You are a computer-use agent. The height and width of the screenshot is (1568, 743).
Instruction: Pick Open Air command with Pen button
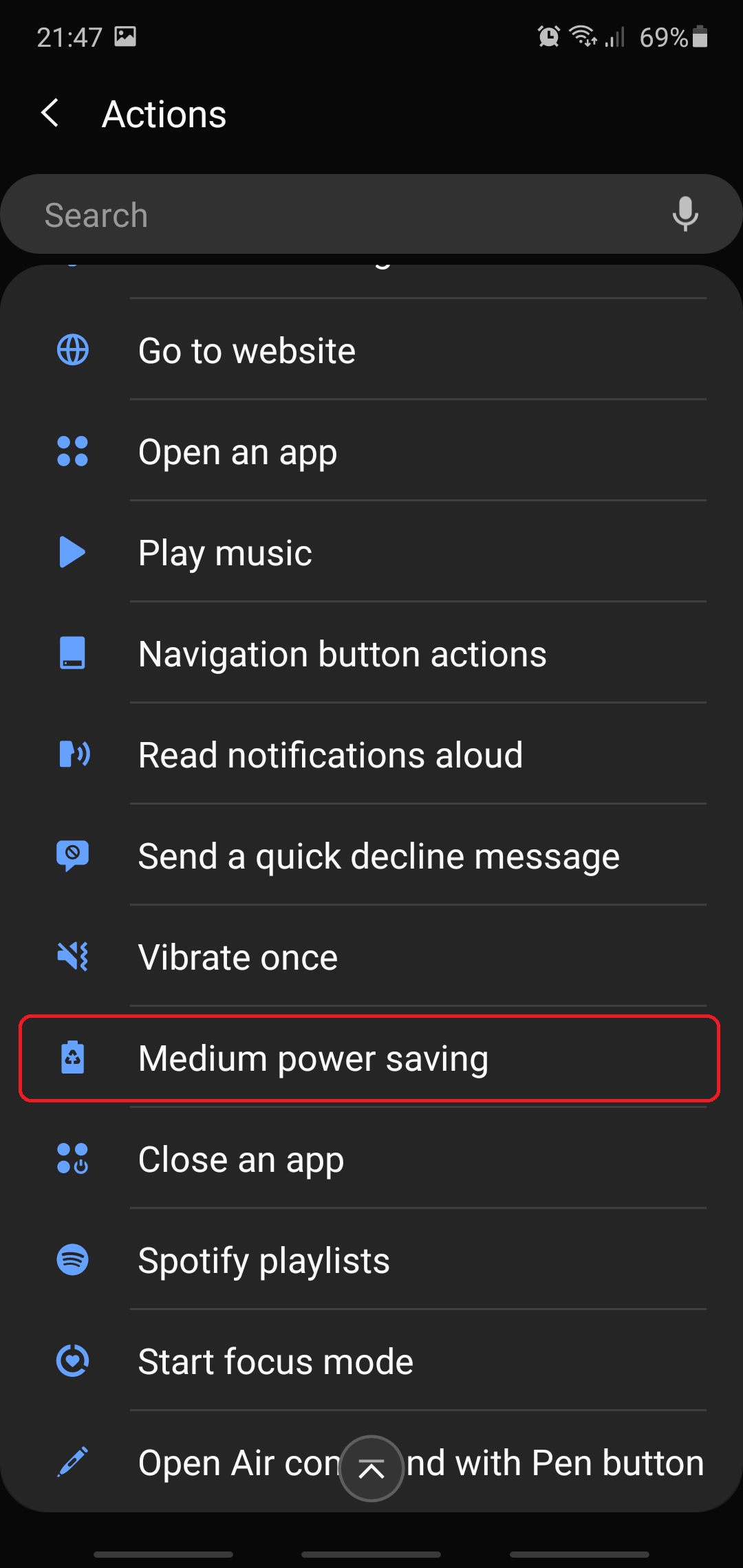[x=550, y=1463]
